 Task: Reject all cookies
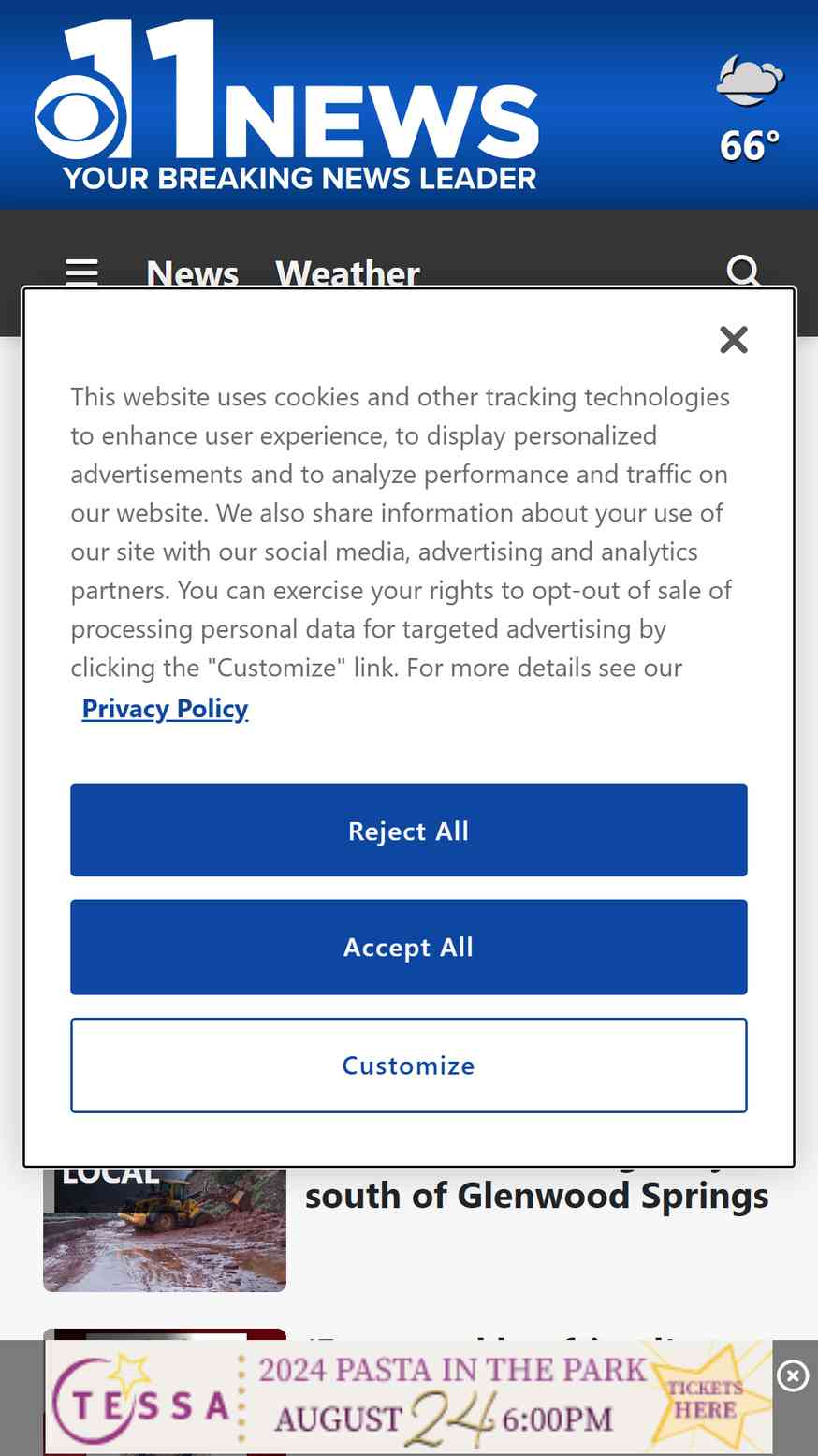tap(409, 831)
